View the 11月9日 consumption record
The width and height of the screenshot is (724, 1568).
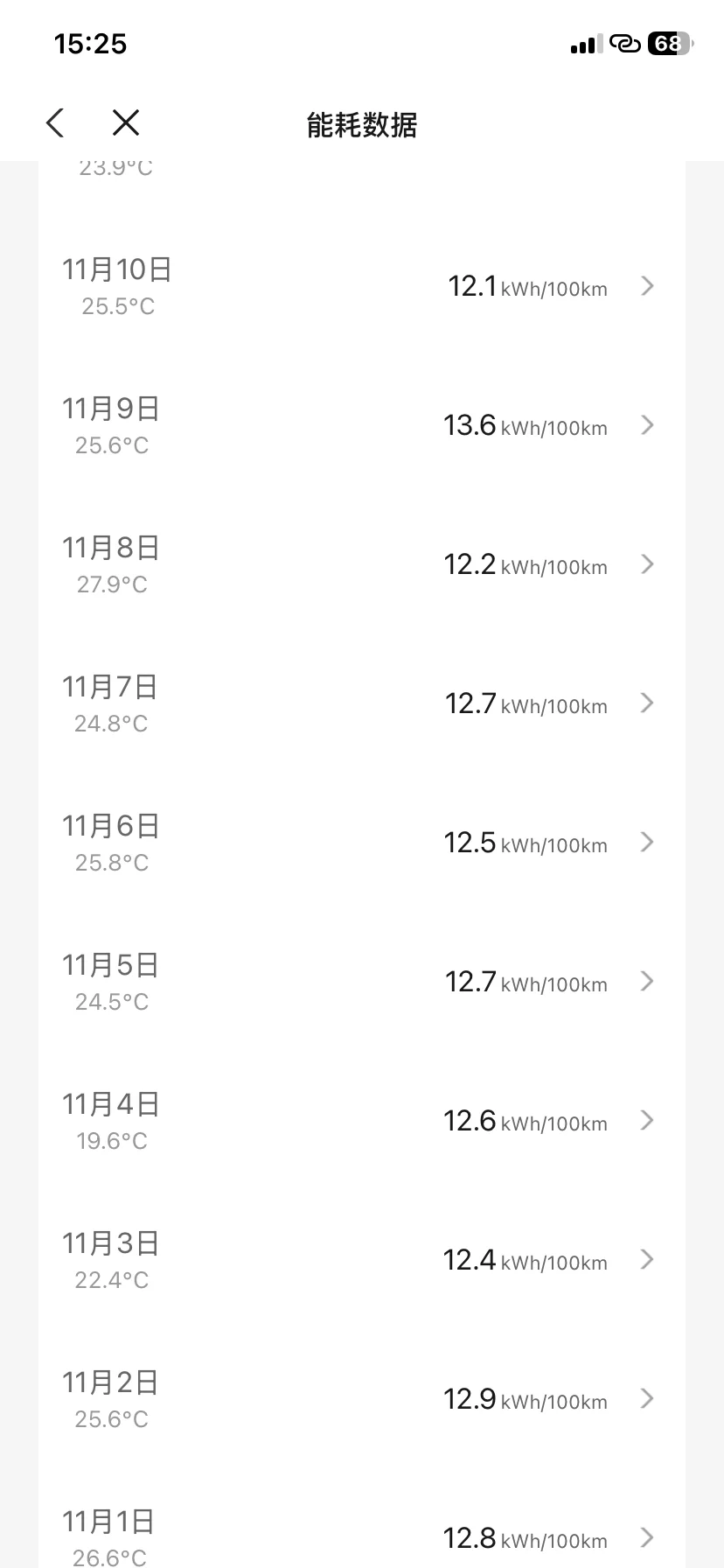pos(361,426)
